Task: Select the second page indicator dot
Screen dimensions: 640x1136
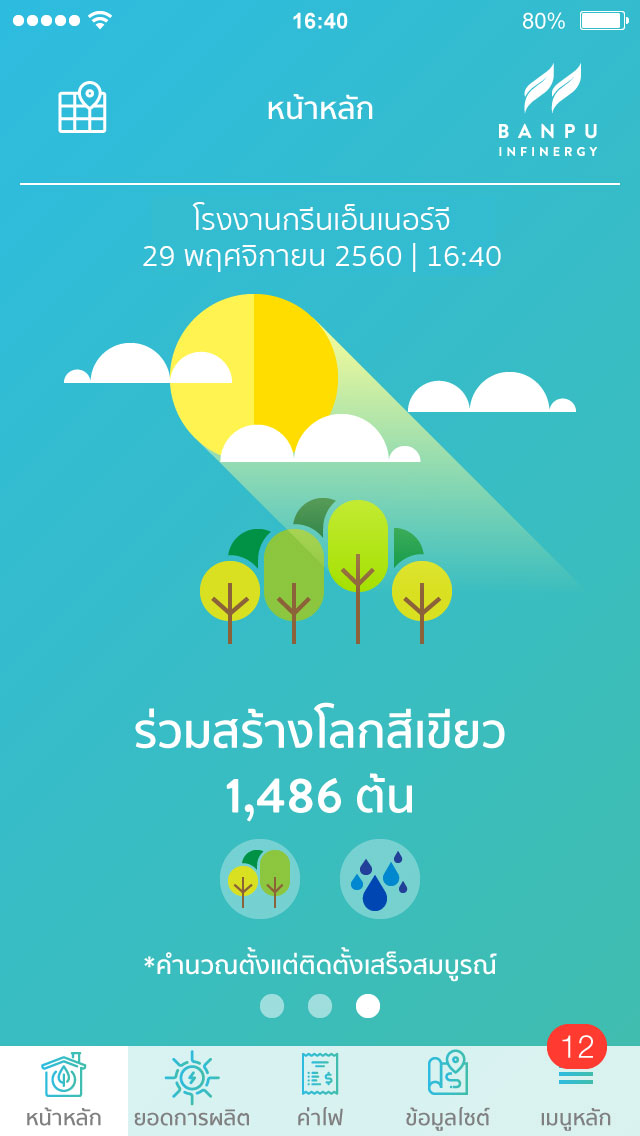Action: coord(320,1006)
